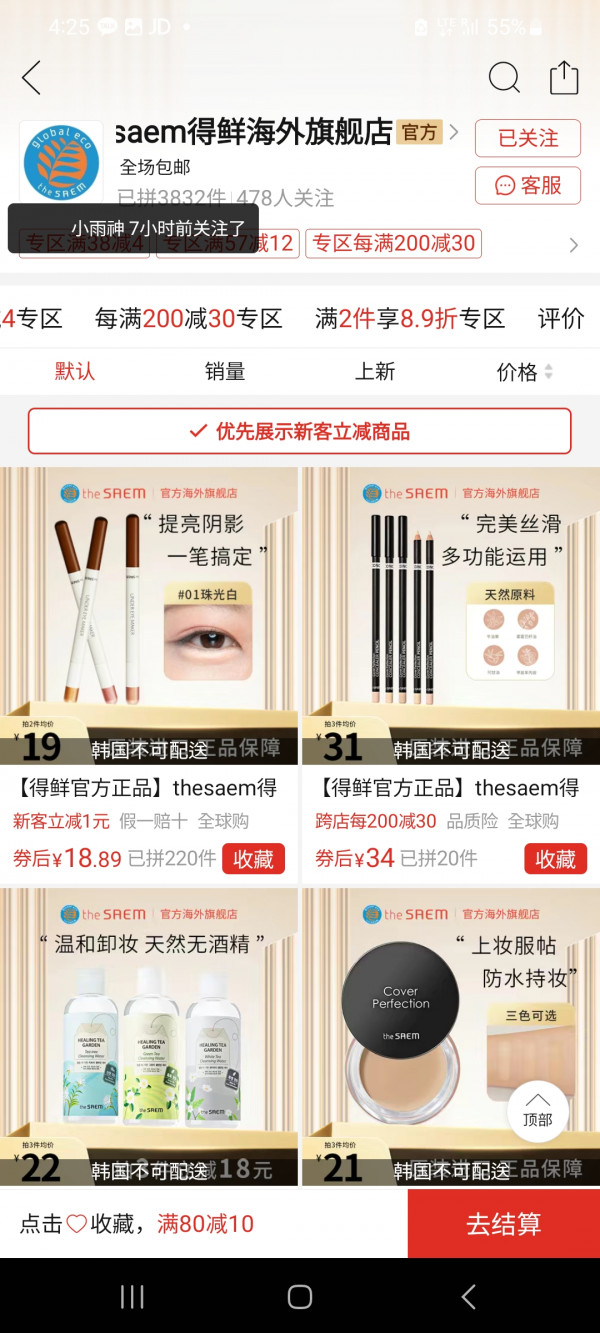Open the 评价 reviews tab

point(560,319)
